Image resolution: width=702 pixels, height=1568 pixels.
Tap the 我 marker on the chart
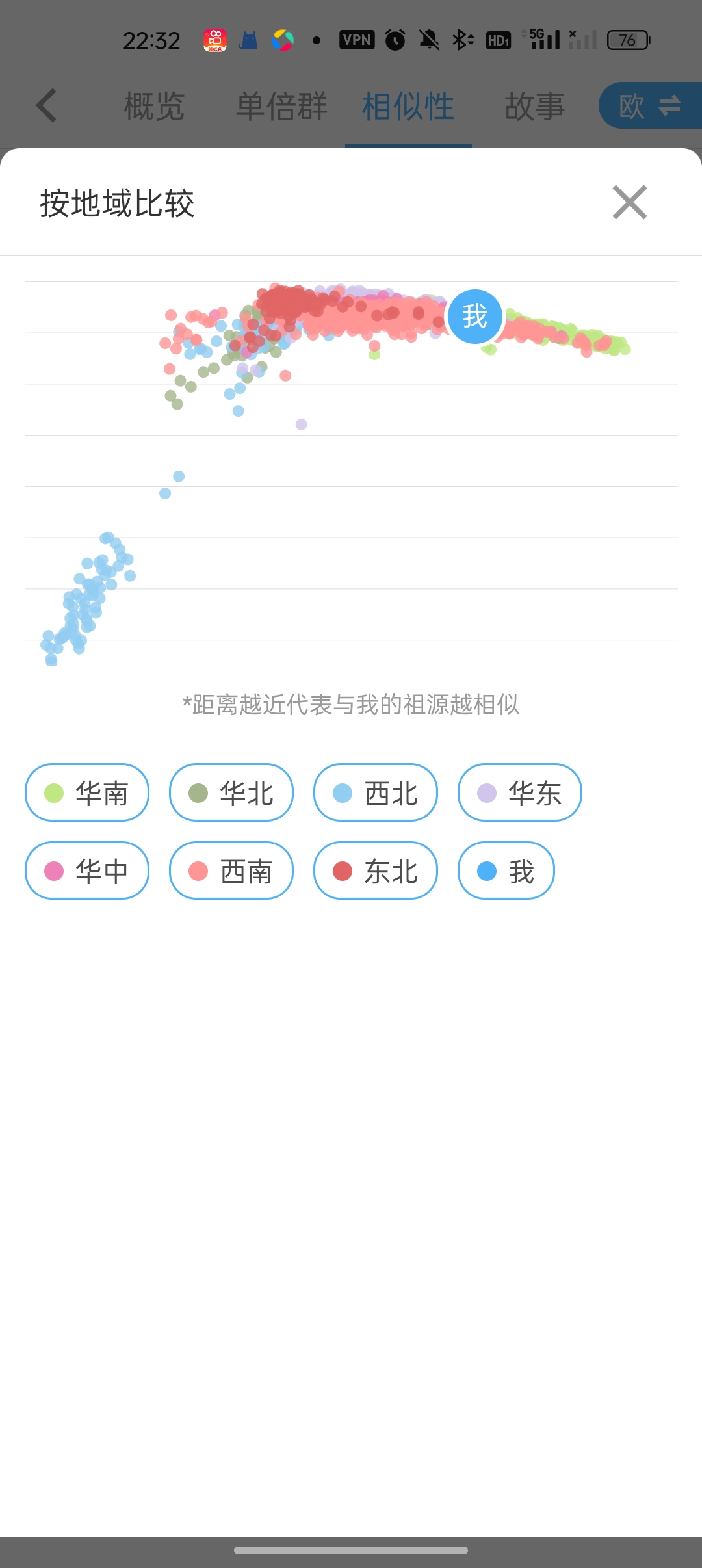475,317
